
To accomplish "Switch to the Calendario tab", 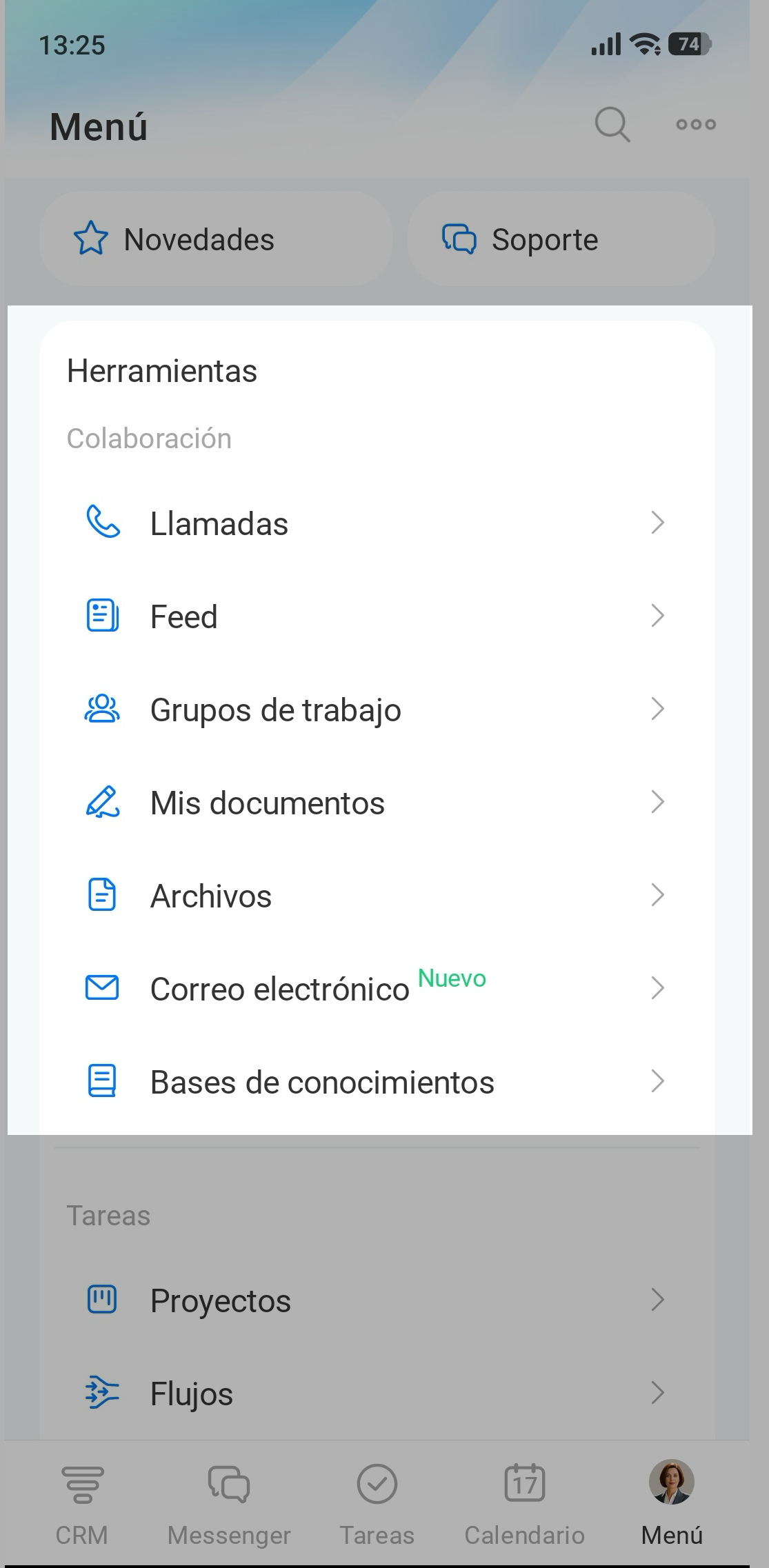I will tap(524, 1503).
